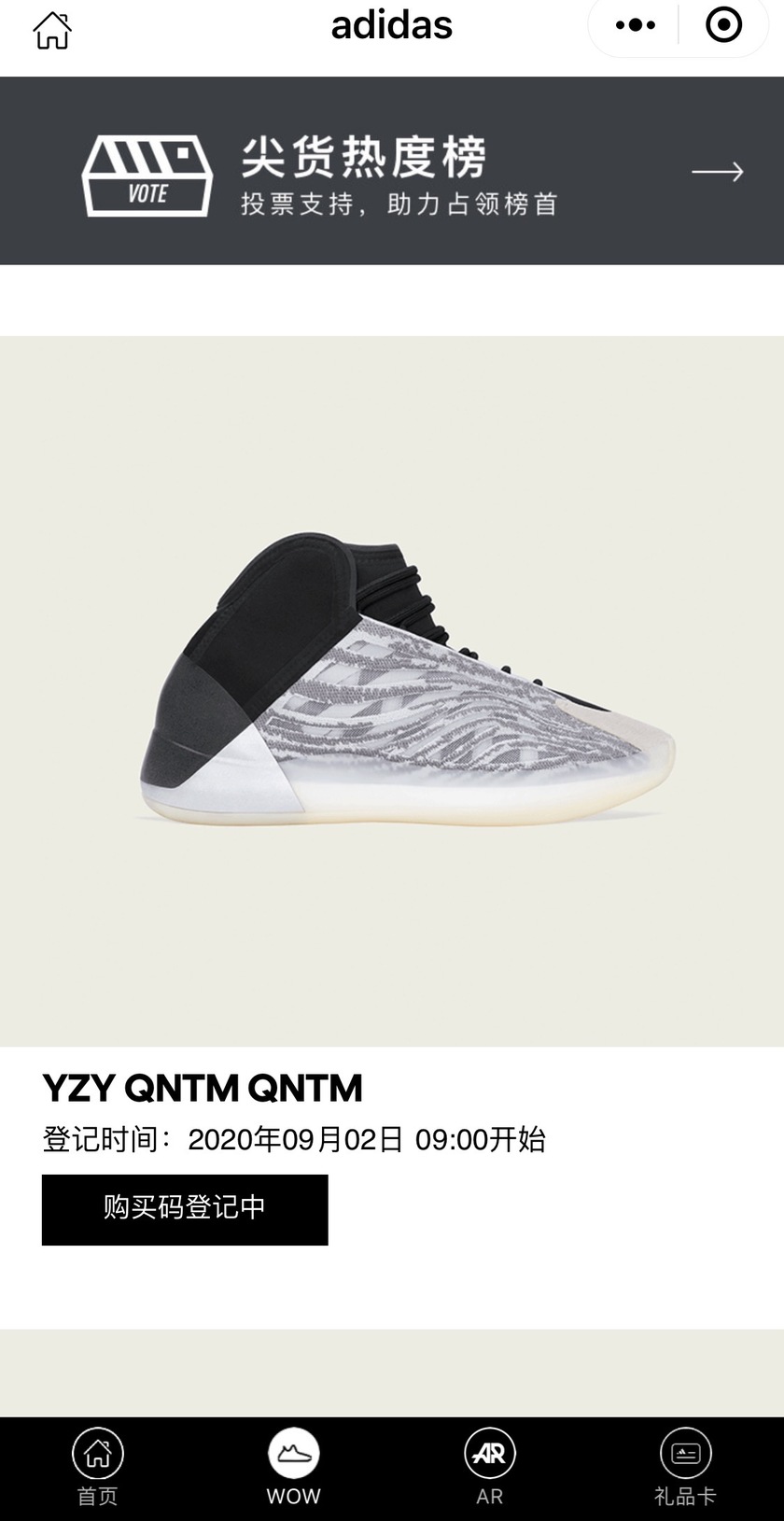Open the three-dot more menu
Image resolution: width=784 pixels, height=1521 pixels.
click(x=636, y=25)
